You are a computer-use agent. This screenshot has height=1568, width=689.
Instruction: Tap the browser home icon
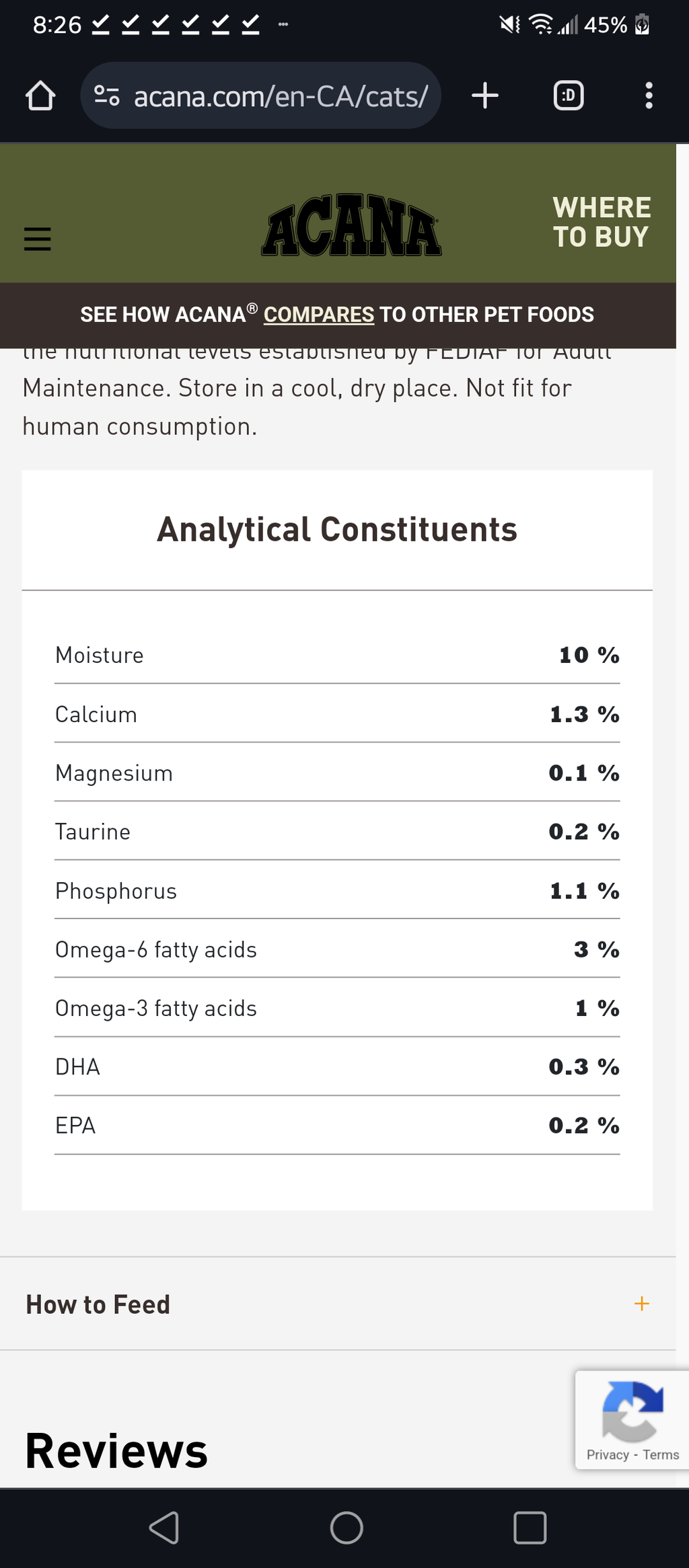click(40, 95)
